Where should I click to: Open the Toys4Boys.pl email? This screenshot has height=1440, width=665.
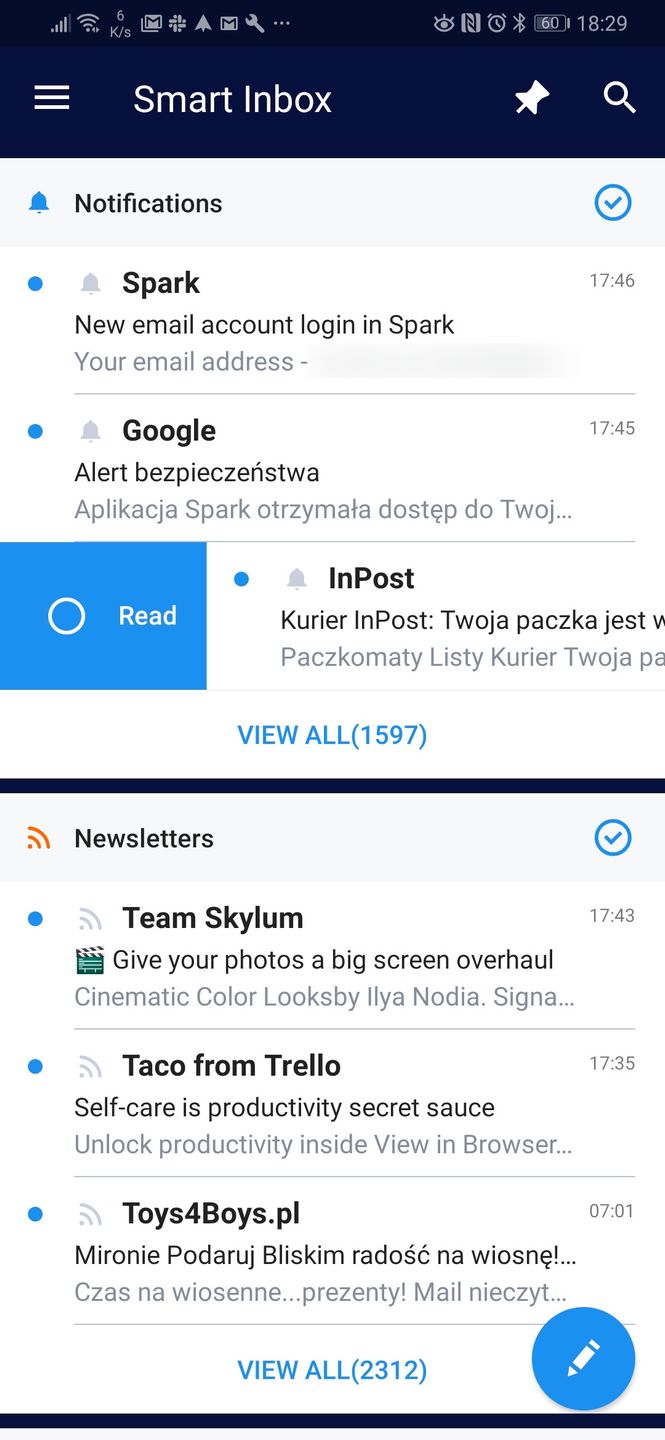pyautogui.click(x=332, y=1251)
